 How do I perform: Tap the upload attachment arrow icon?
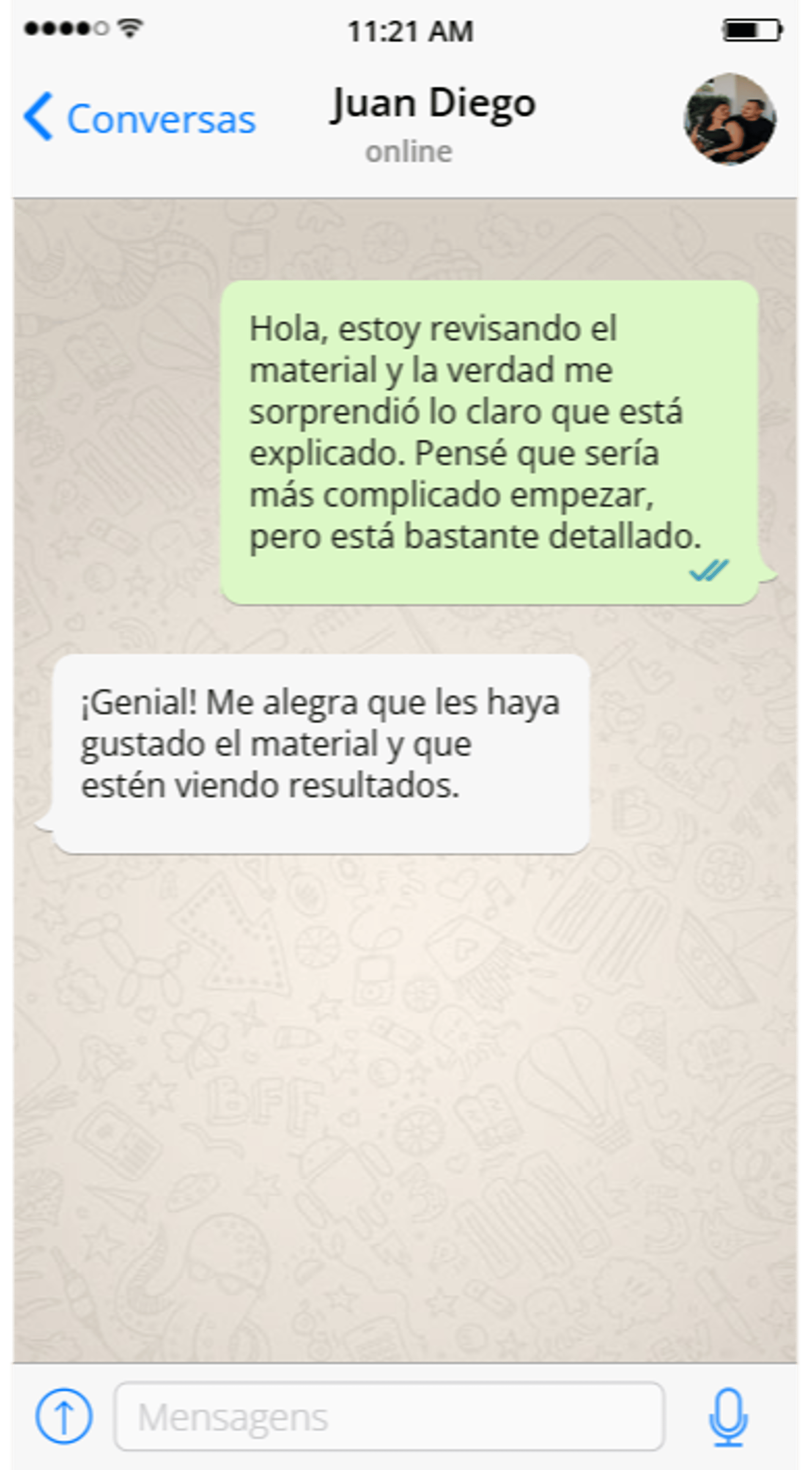tap(64, 1416)
